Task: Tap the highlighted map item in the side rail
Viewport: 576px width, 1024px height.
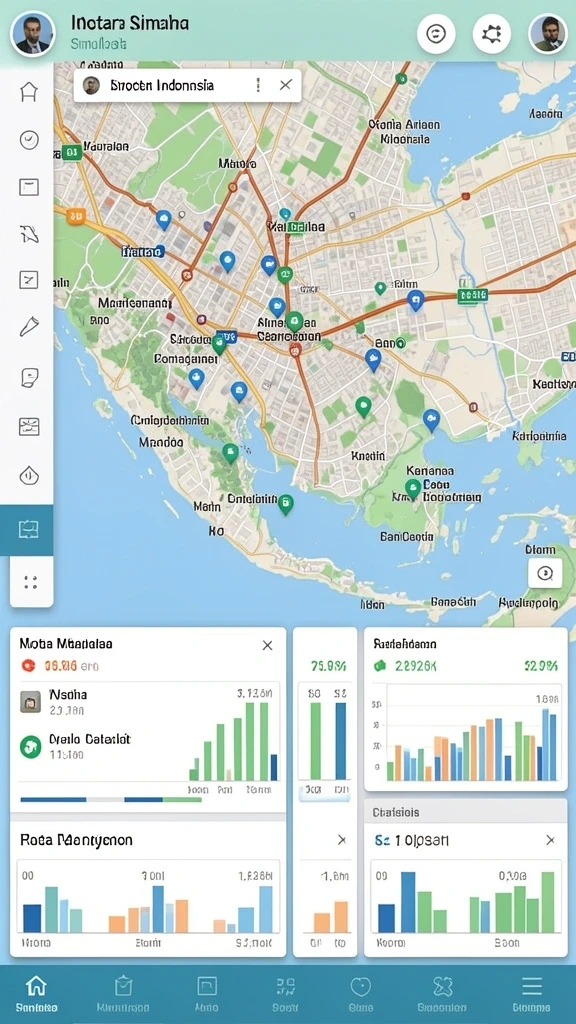Action: coord(27,530)
